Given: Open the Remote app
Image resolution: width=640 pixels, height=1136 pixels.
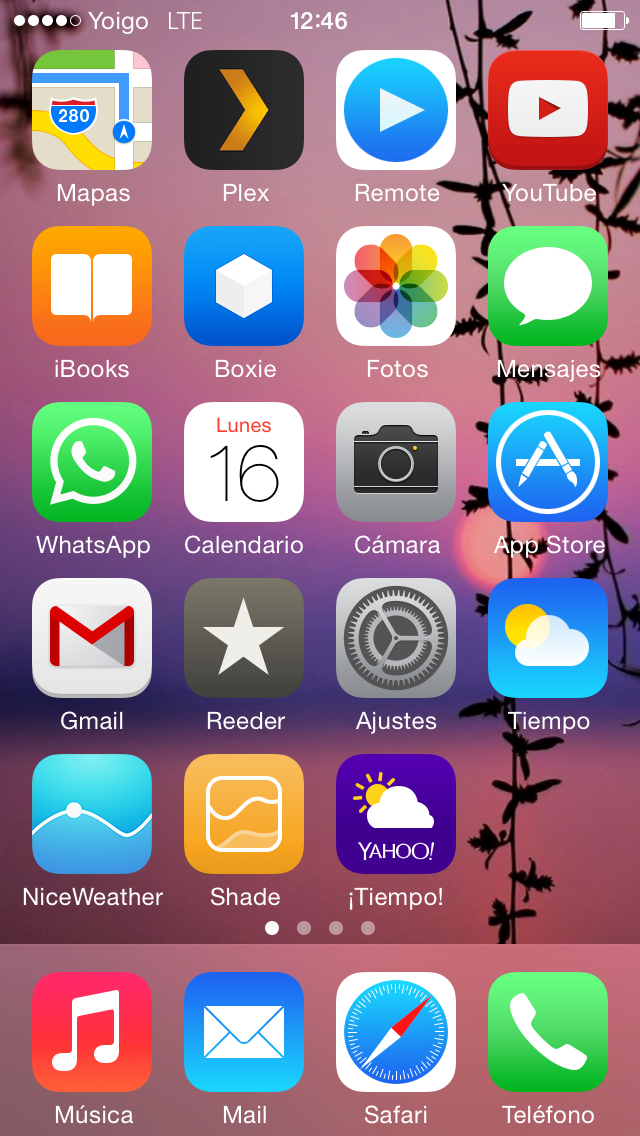Looking at the screenshot, I should click(x=396, y=110).
